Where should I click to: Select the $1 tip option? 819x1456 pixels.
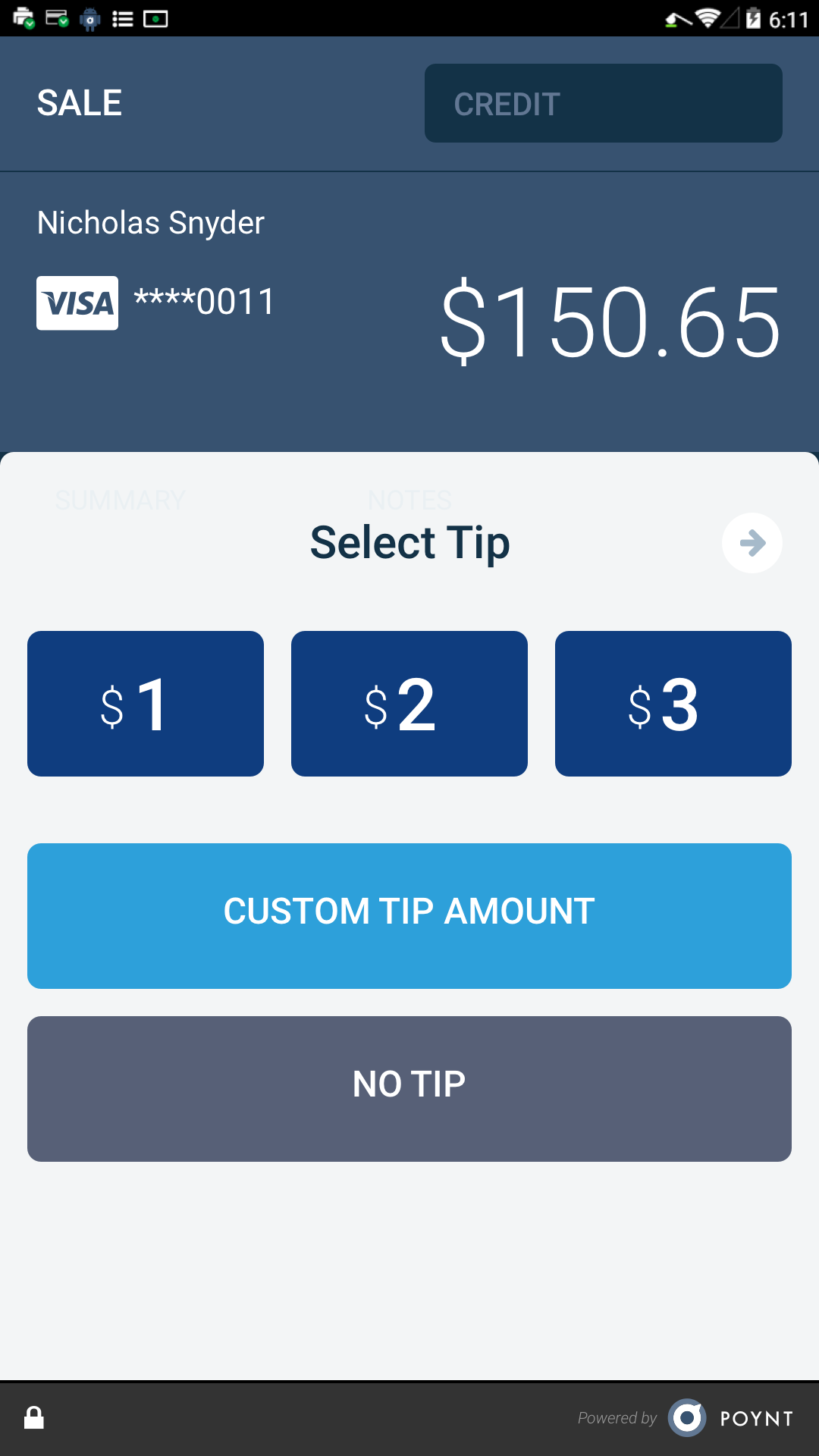click(x=145, y=703)
